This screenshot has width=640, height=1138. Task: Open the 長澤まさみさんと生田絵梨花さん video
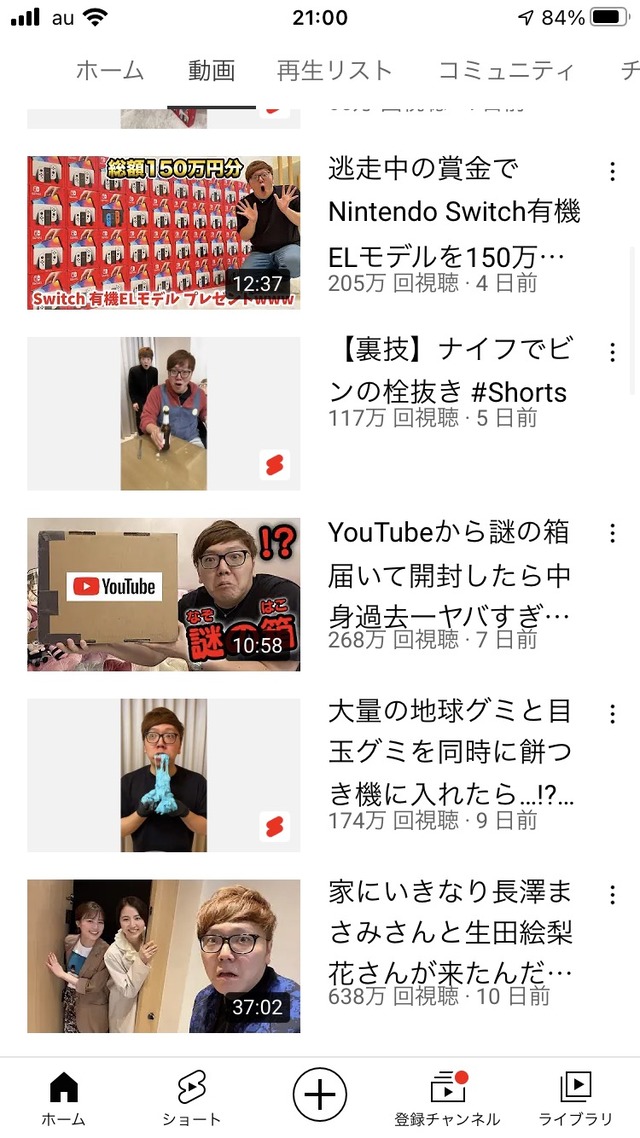coord(163,956)
